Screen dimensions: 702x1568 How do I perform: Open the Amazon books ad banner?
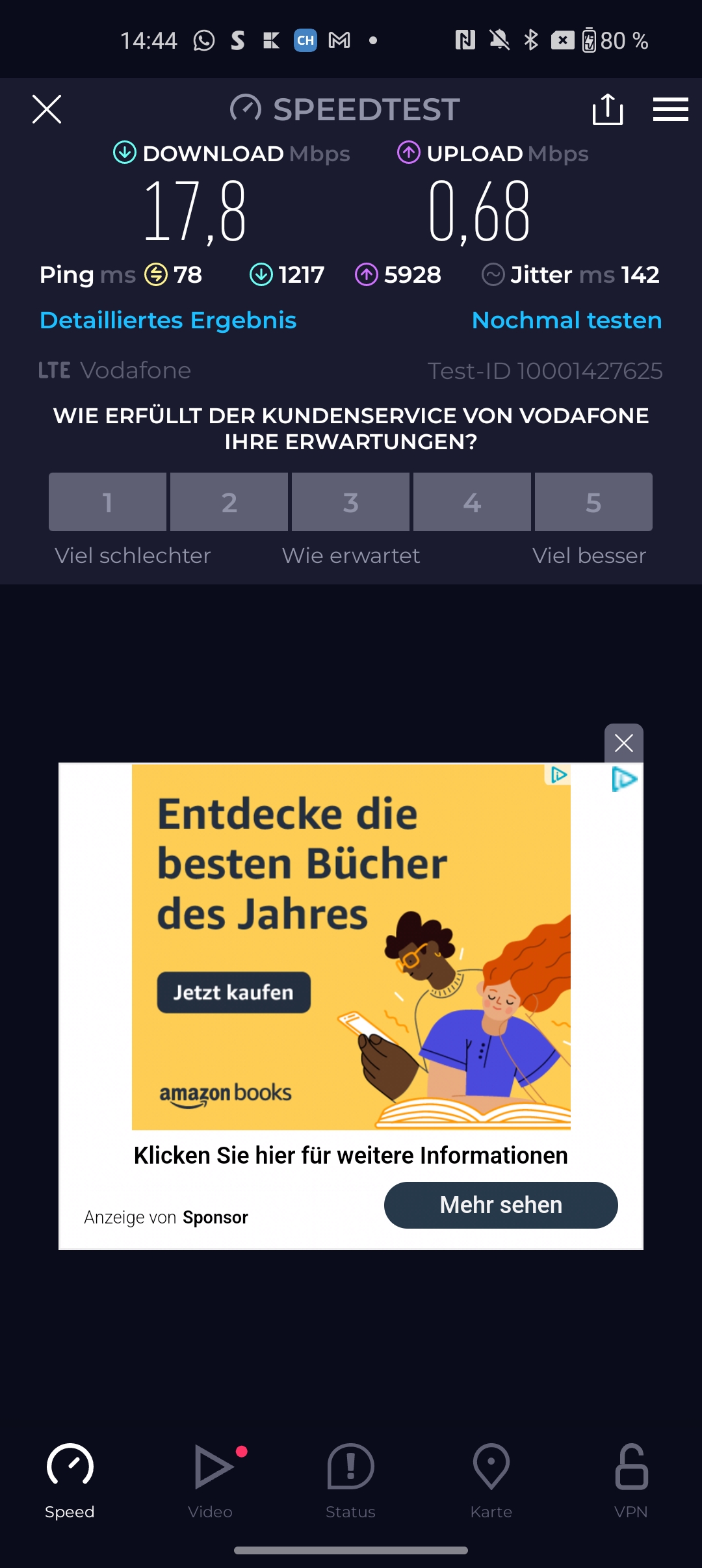coord(351,947)
